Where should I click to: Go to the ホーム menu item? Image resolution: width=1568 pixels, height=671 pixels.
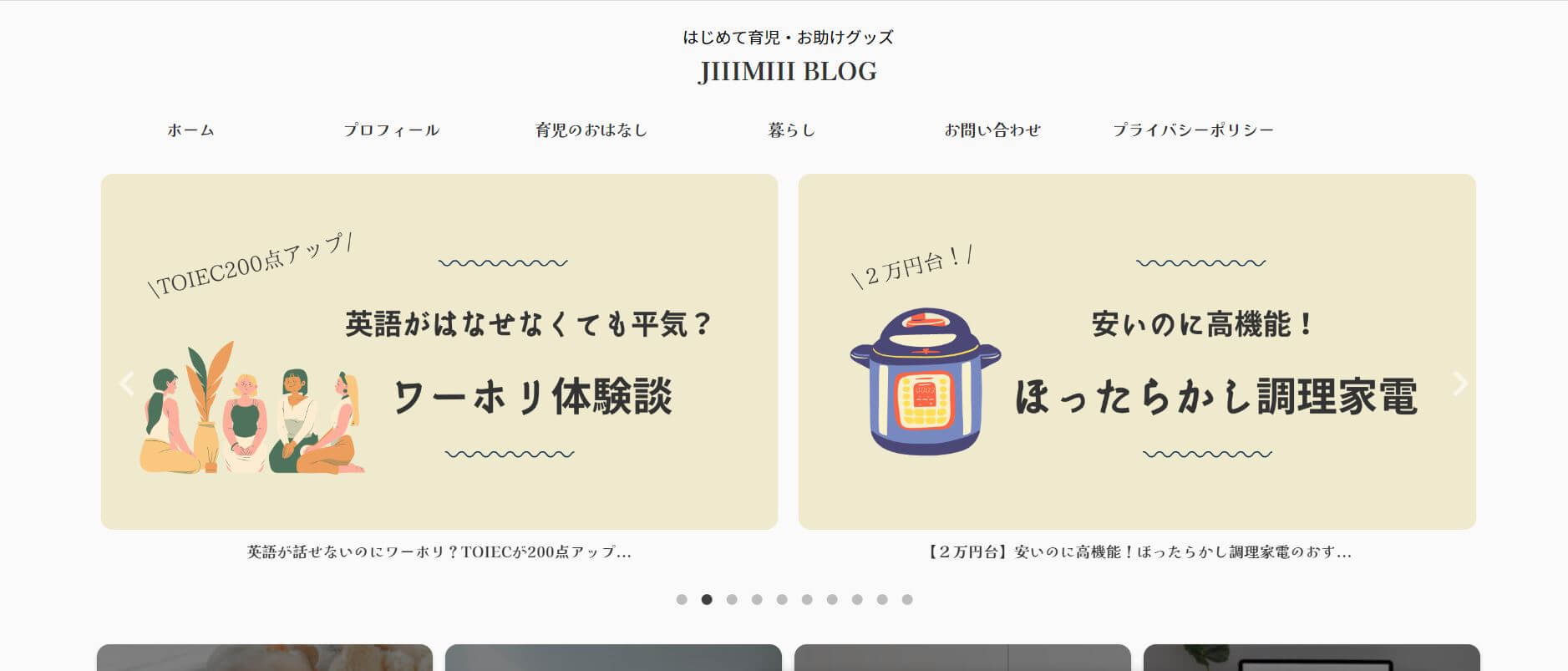point(190,130)
